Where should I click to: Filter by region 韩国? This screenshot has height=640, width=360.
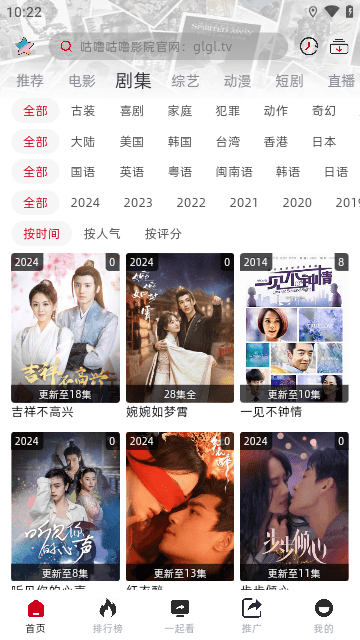click(x=180, y=142)
